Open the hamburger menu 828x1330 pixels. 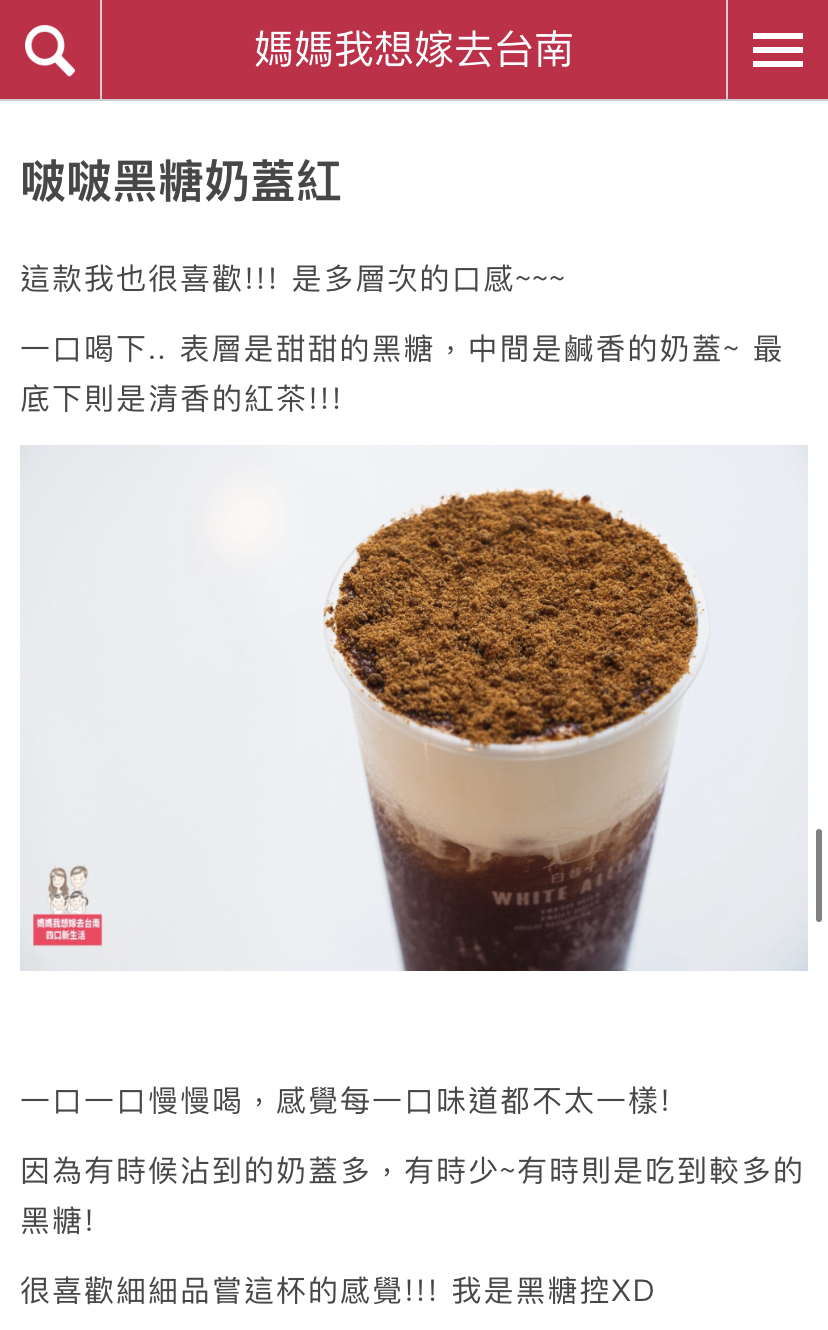click(x=777, y=49)
